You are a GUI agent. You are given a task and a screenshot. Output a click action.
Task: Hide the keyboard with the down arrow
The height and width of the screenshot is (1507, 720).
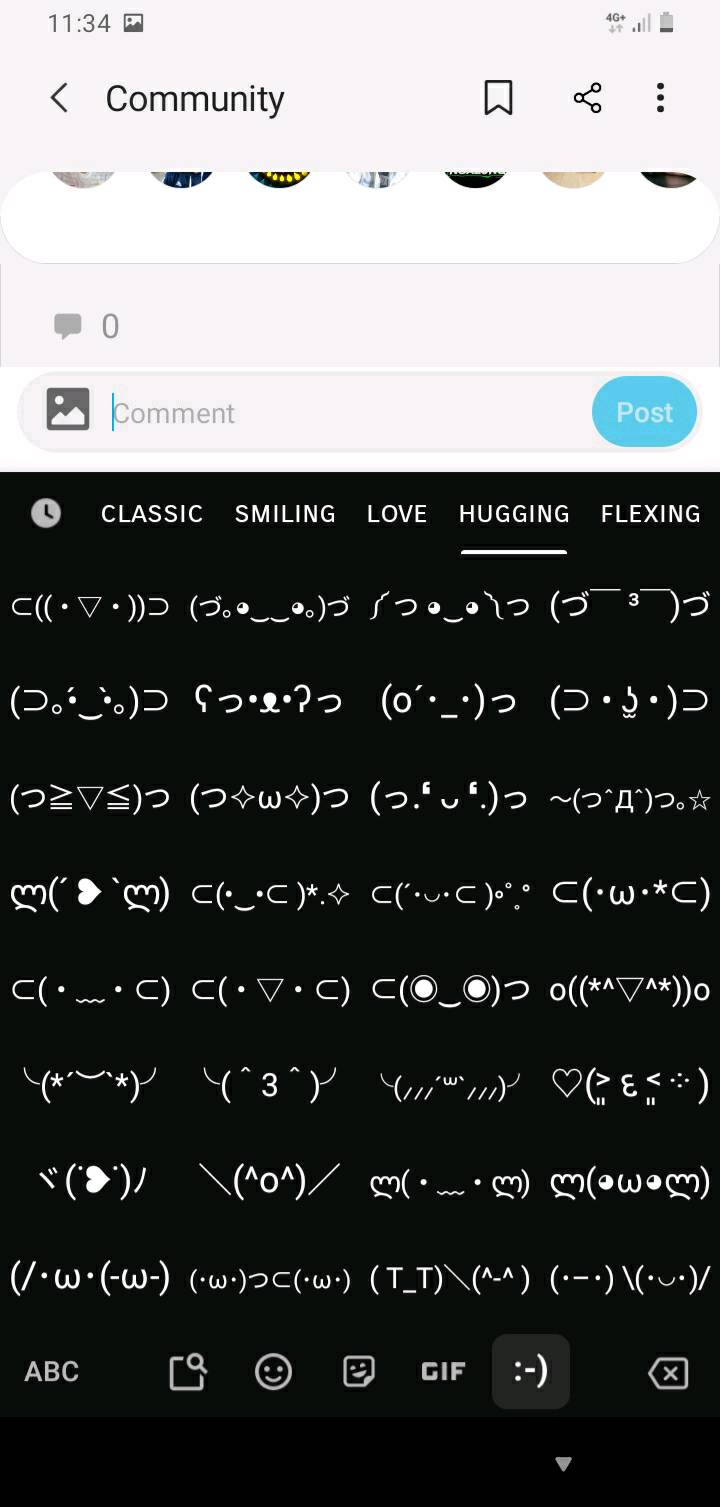(563, 1464)
